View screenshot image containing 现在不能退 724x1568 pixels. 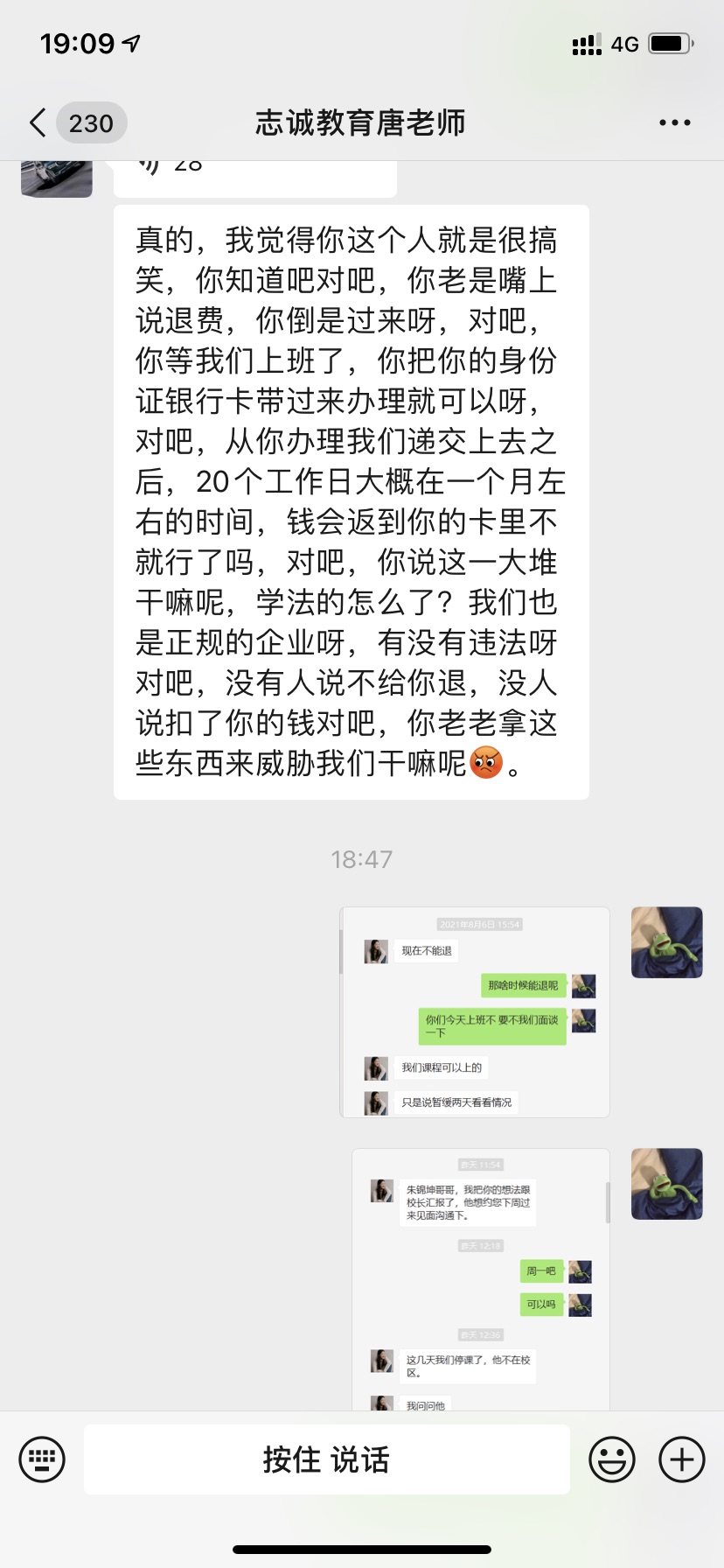coord(474,1012)
